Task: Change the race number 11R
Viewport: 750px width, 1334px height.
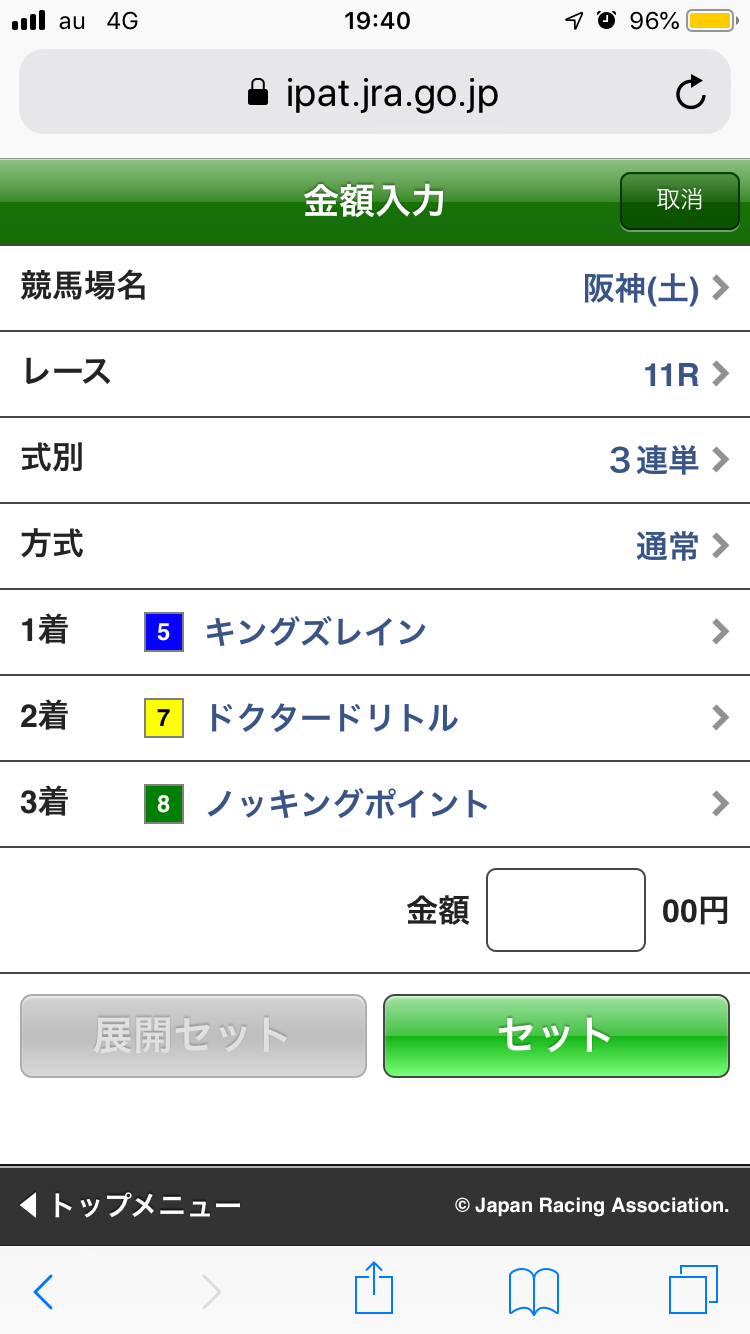Action: (x=375, y=374)
